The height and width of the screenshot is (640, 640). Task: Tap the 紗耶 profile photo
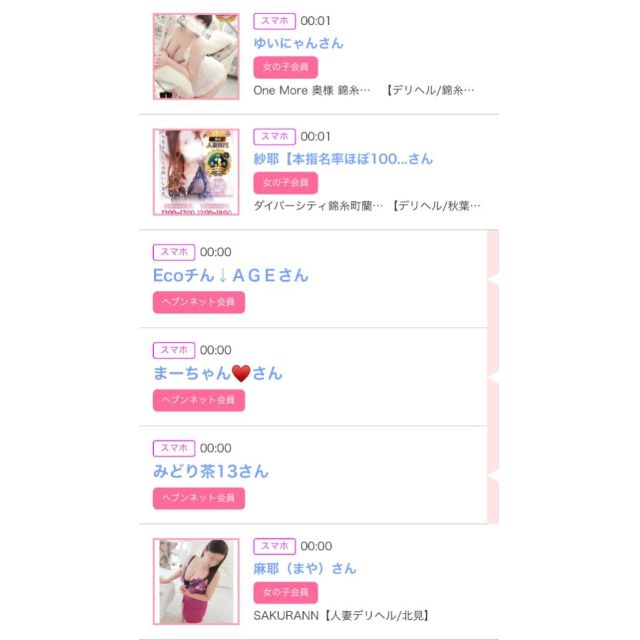coord(196,172)
